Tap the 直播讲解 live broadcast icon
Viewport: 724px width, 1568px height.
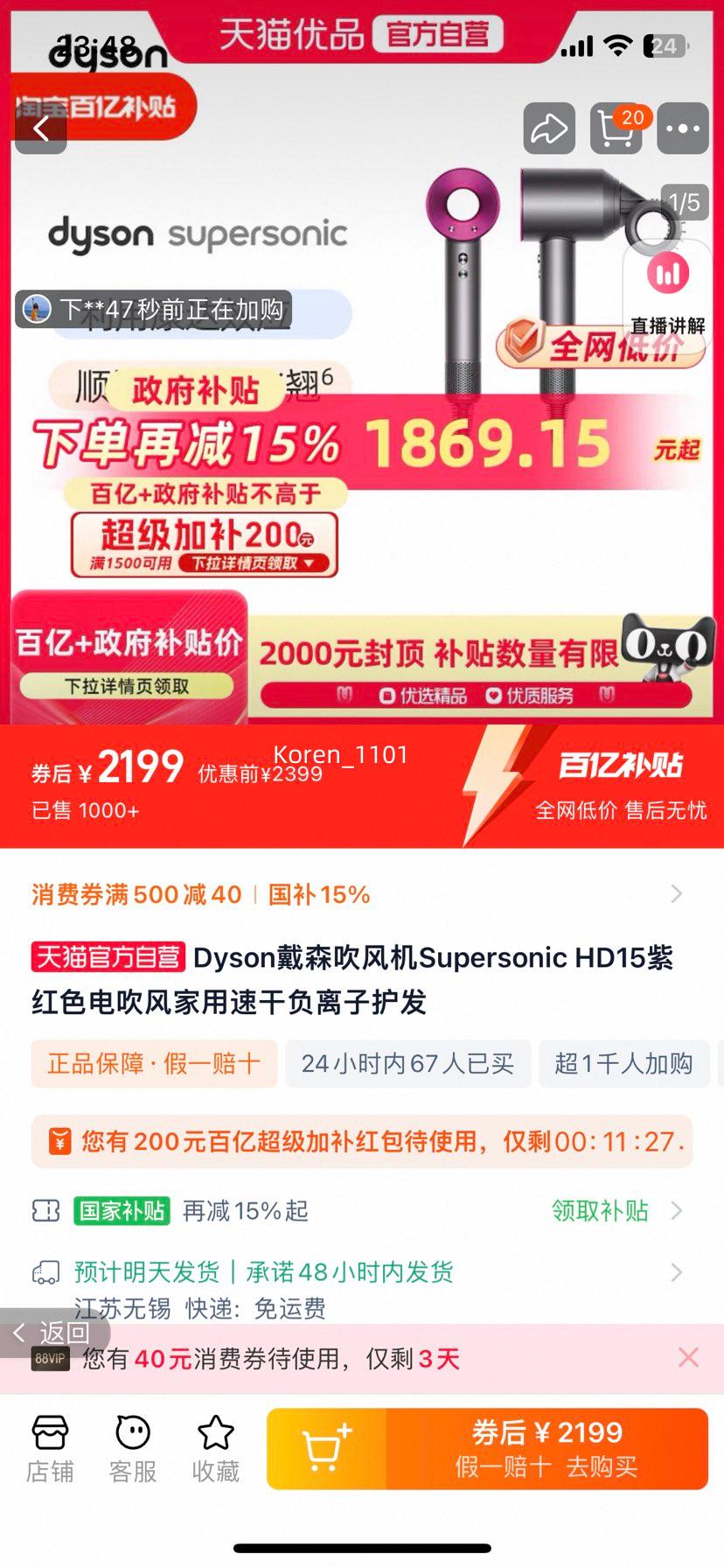coord(667,273)
